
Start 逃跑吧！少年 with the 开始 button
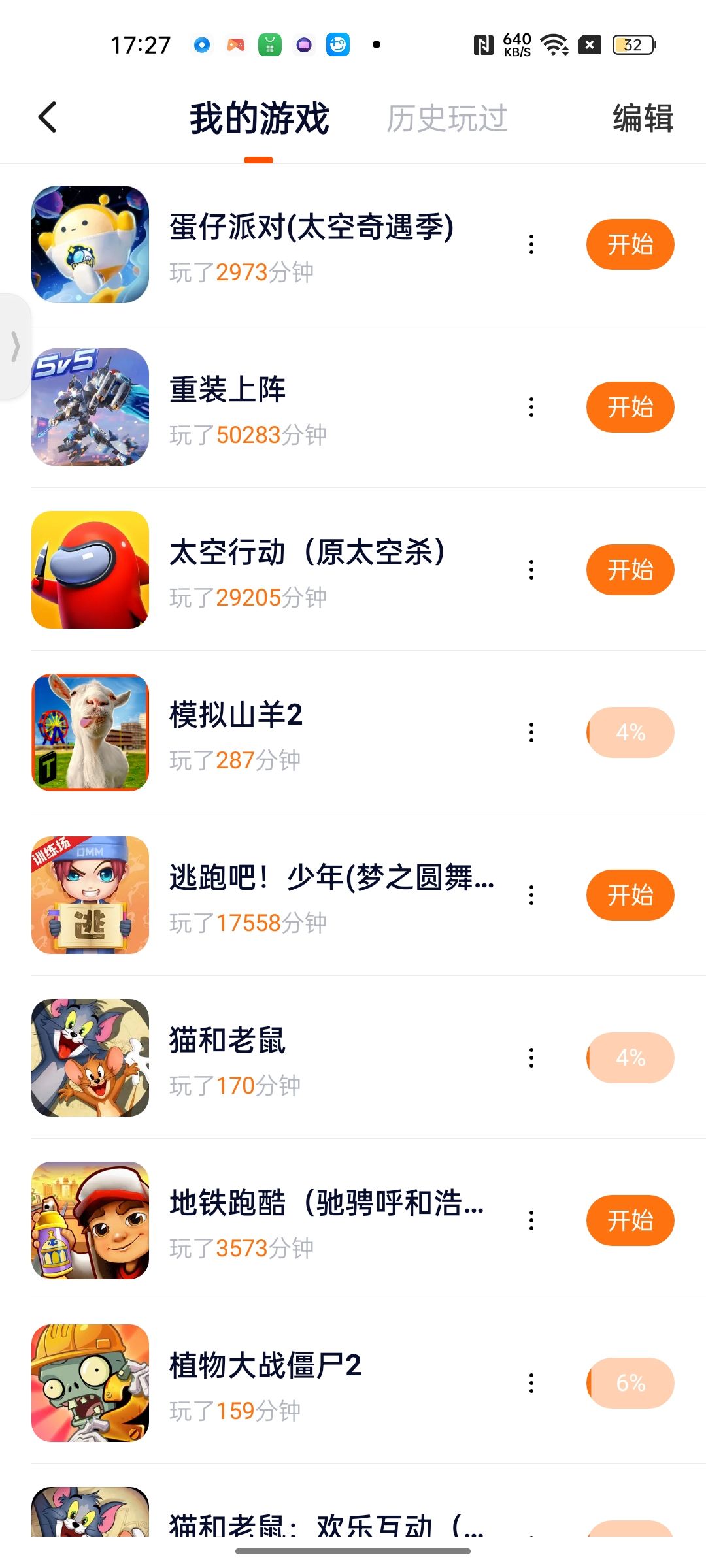click(x=630, y=895)
